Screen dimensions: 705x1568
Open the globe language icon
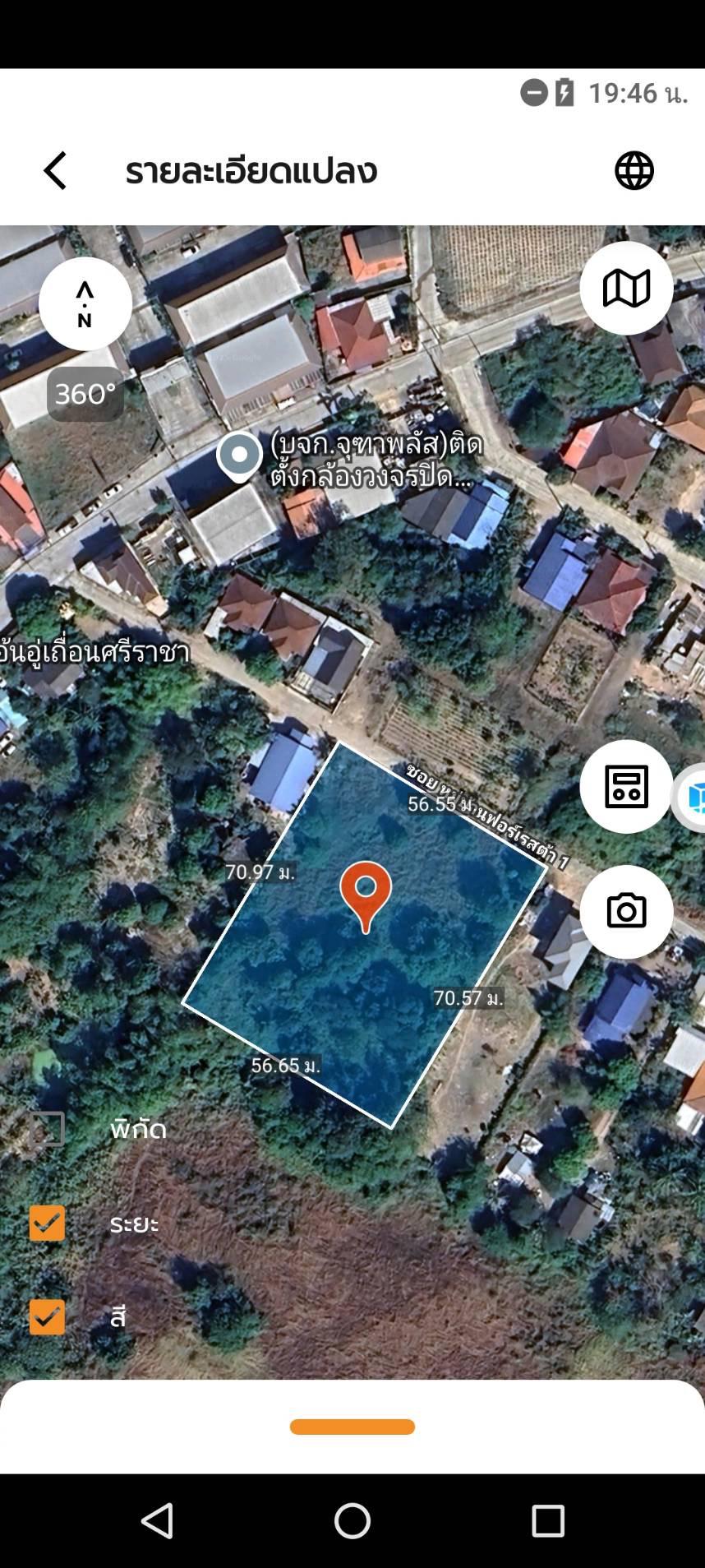(634, 170)
